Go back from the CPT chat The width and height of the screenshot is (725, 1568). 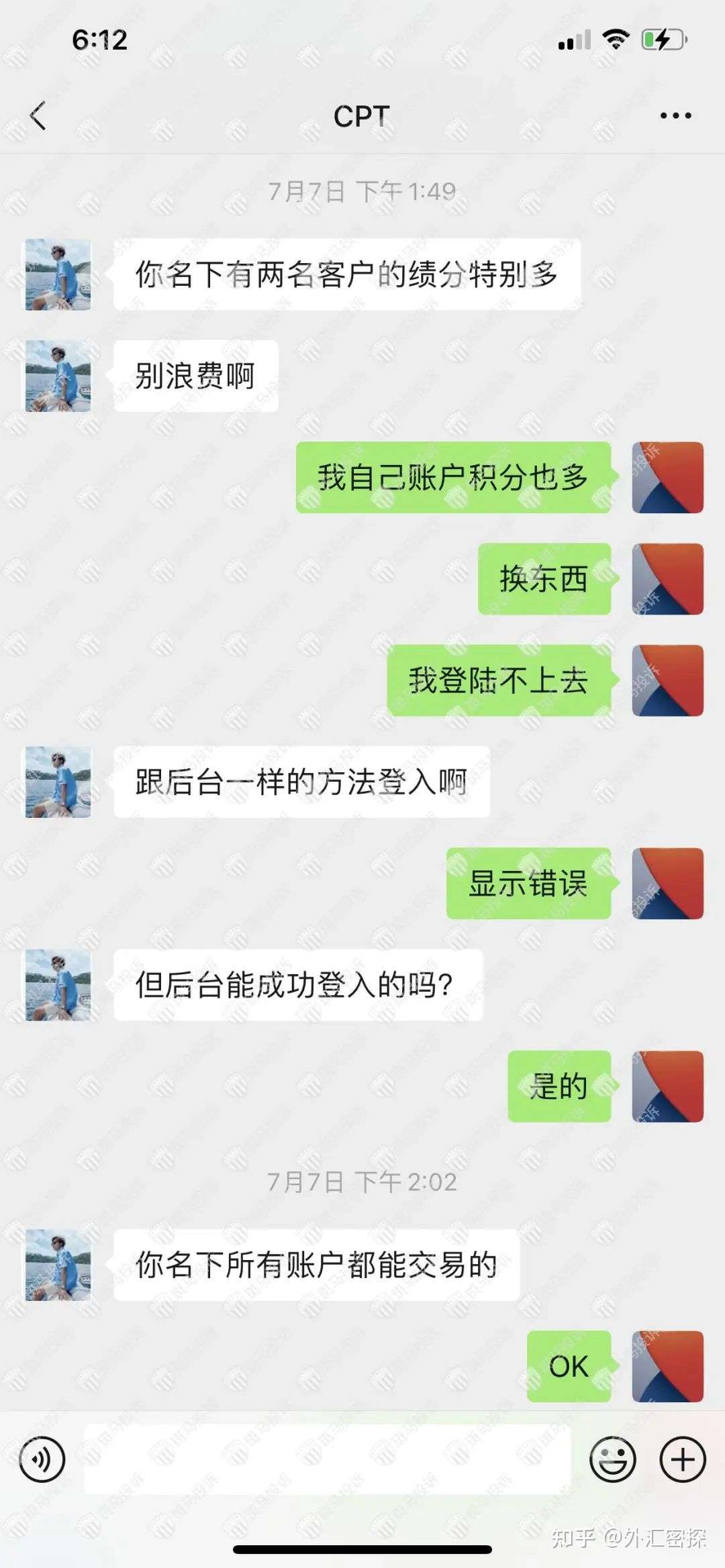tap(39, 116)
